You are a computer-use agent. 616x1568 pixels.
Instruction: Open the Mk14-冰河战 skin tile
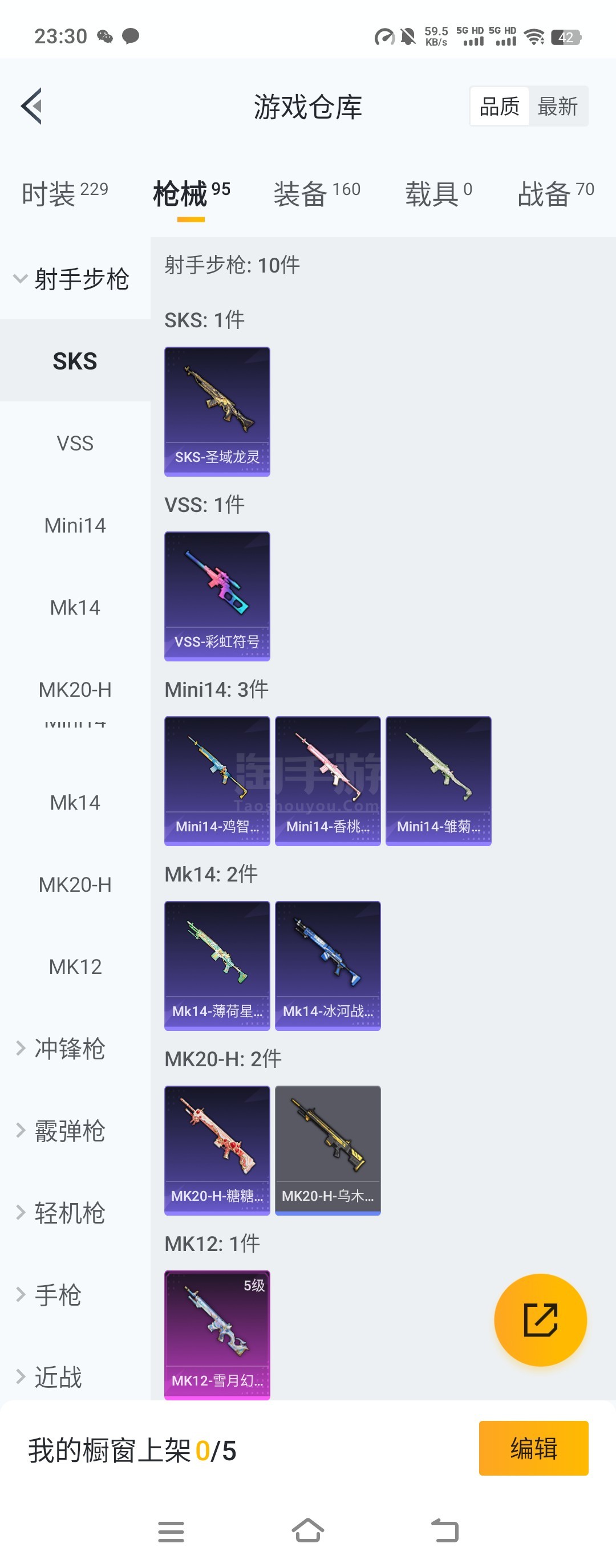327,965
